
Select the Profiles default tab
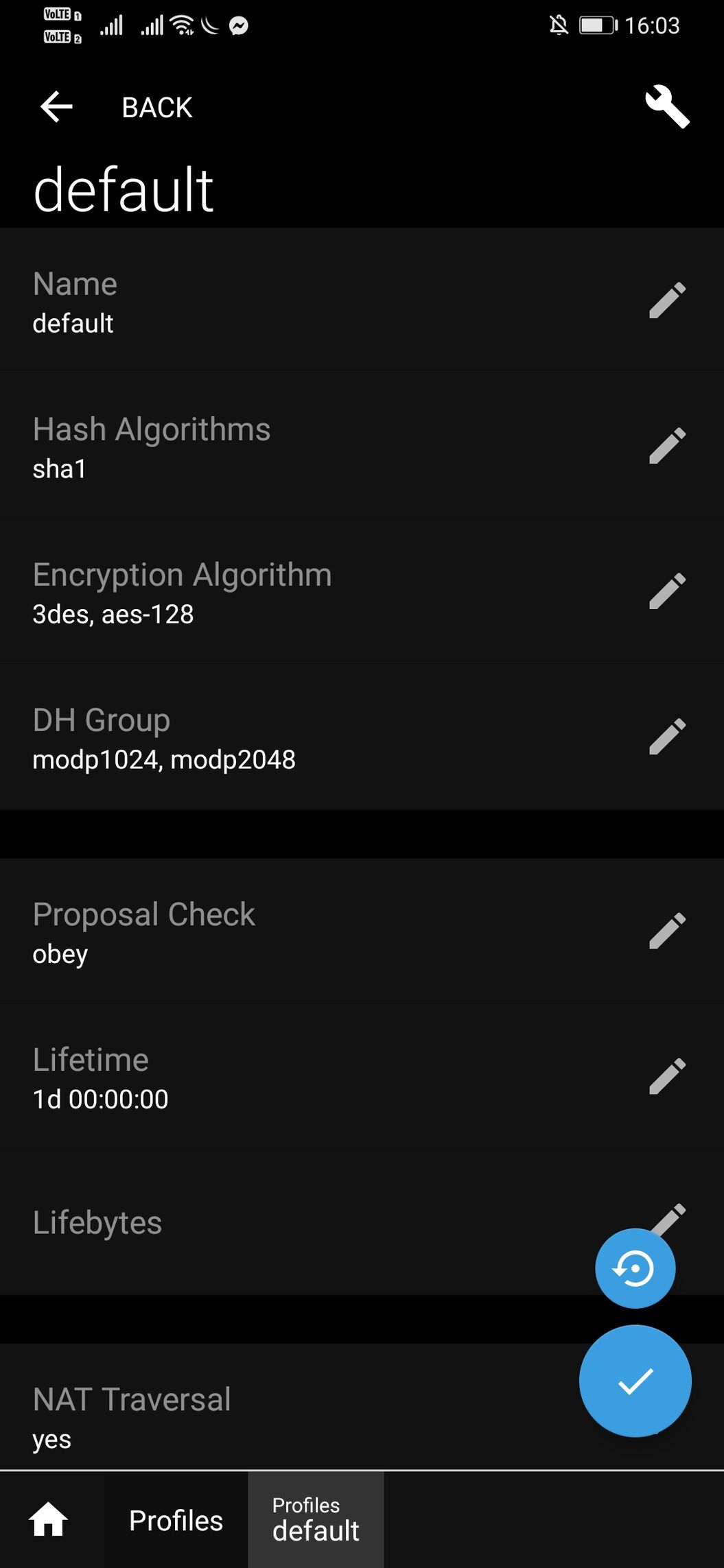coord(316,1519)
